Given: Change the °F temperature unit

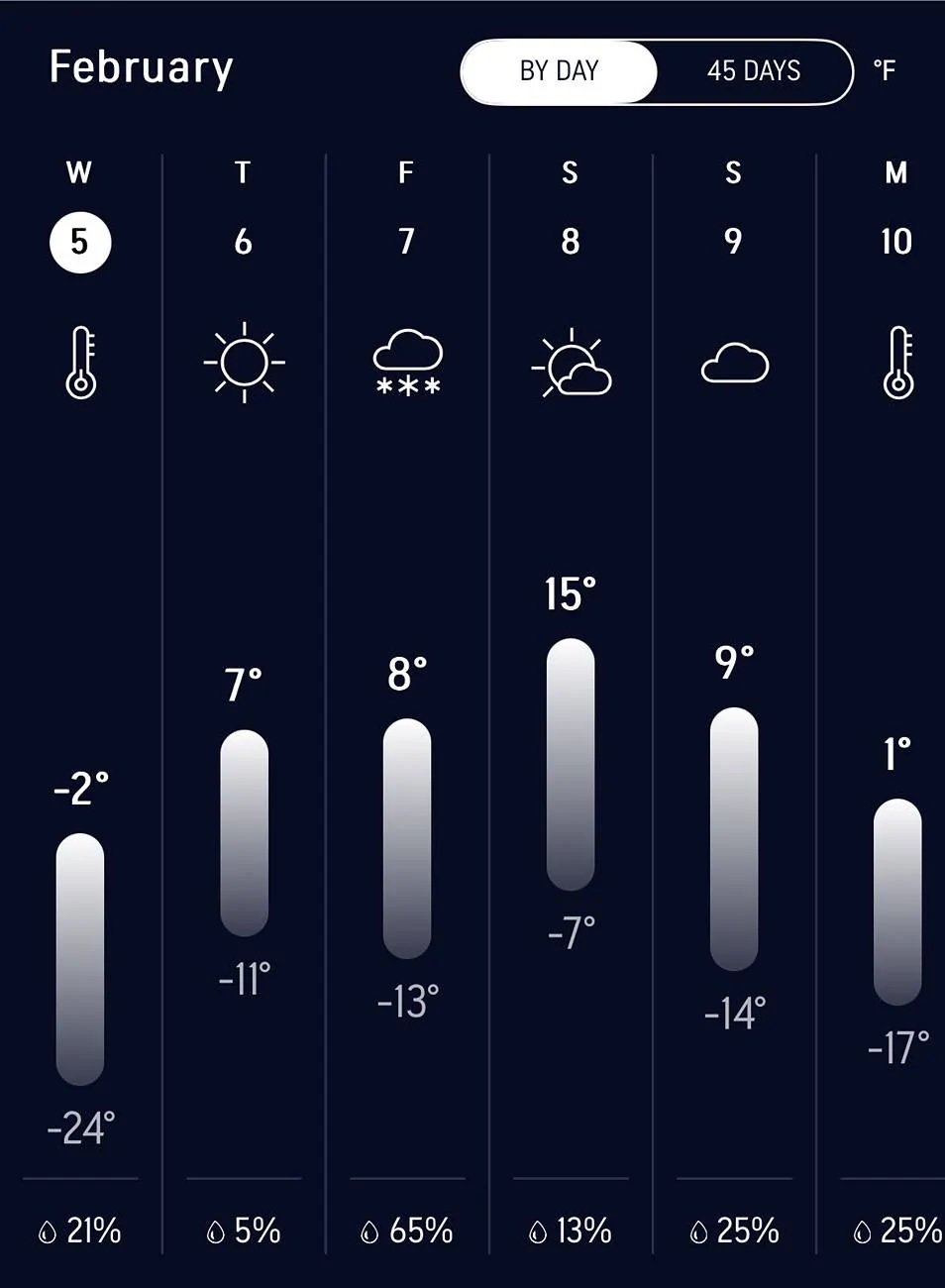Looking at the screenshot, I should [884, 70].
